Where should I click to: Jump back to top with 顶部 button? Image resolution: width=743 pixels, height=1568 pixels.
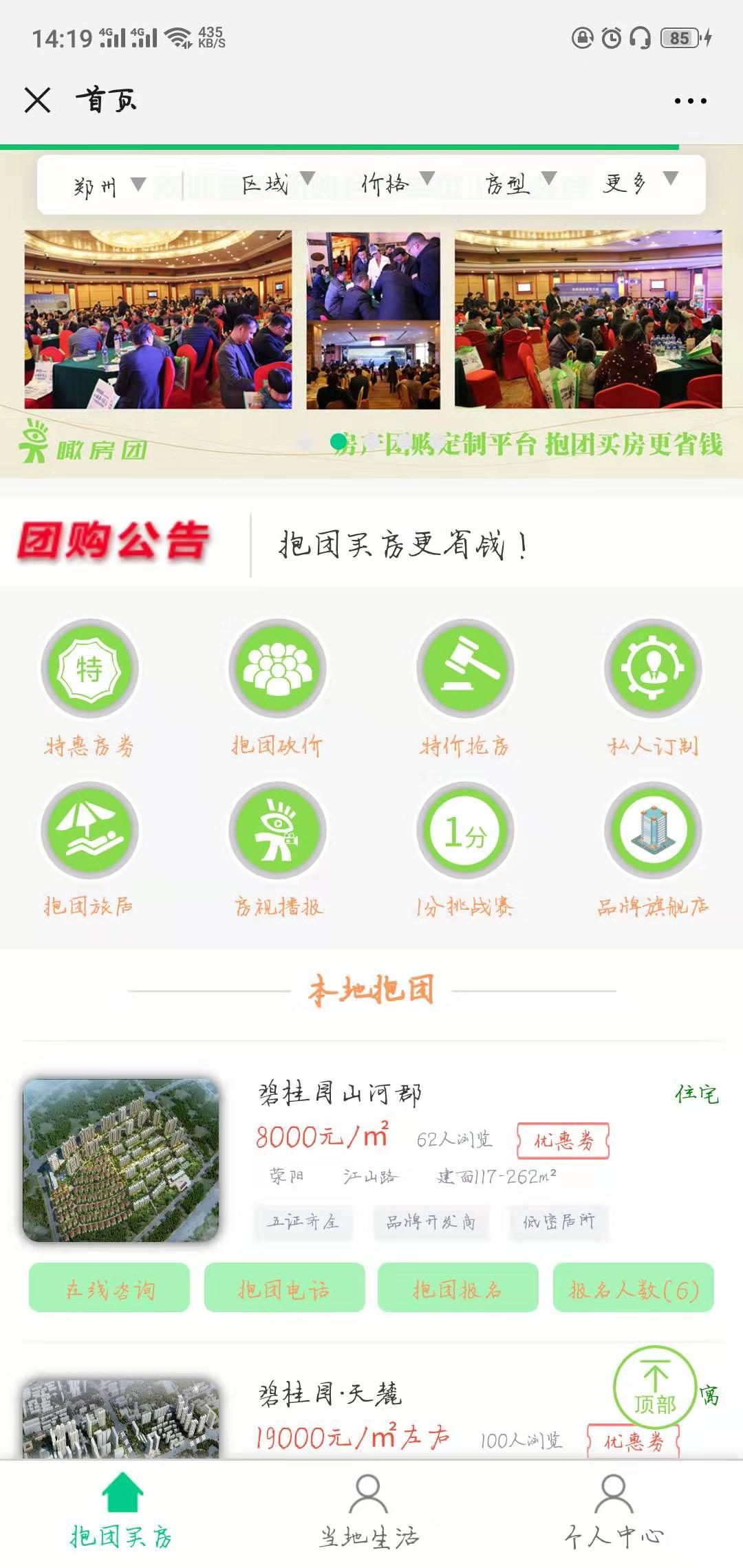pyautogui.click(x=654, y=1386)
